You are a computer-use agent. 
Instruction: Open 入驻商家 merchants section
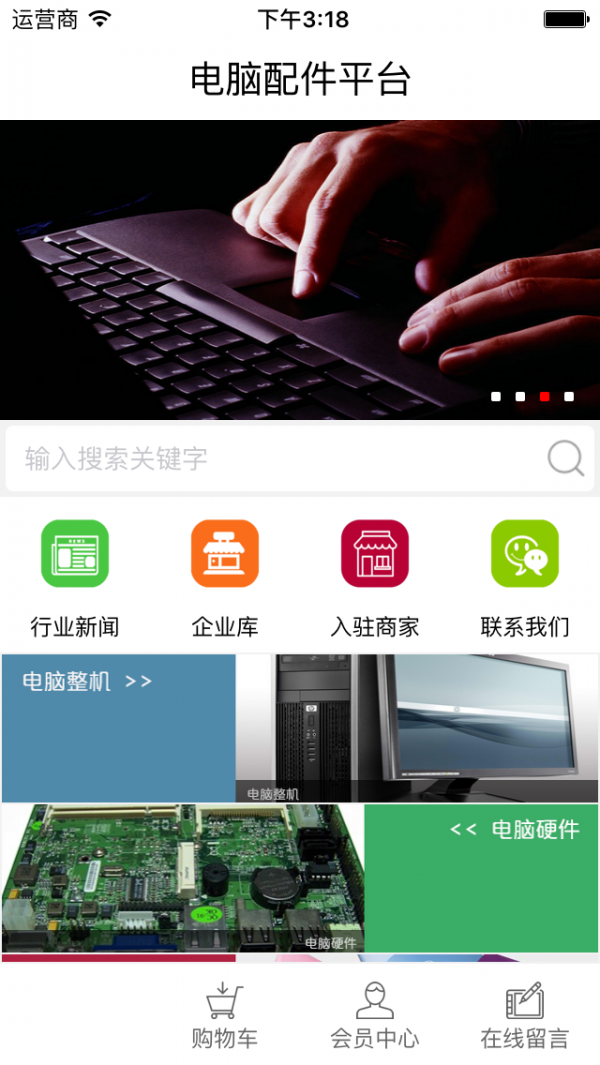click(375, 577)
